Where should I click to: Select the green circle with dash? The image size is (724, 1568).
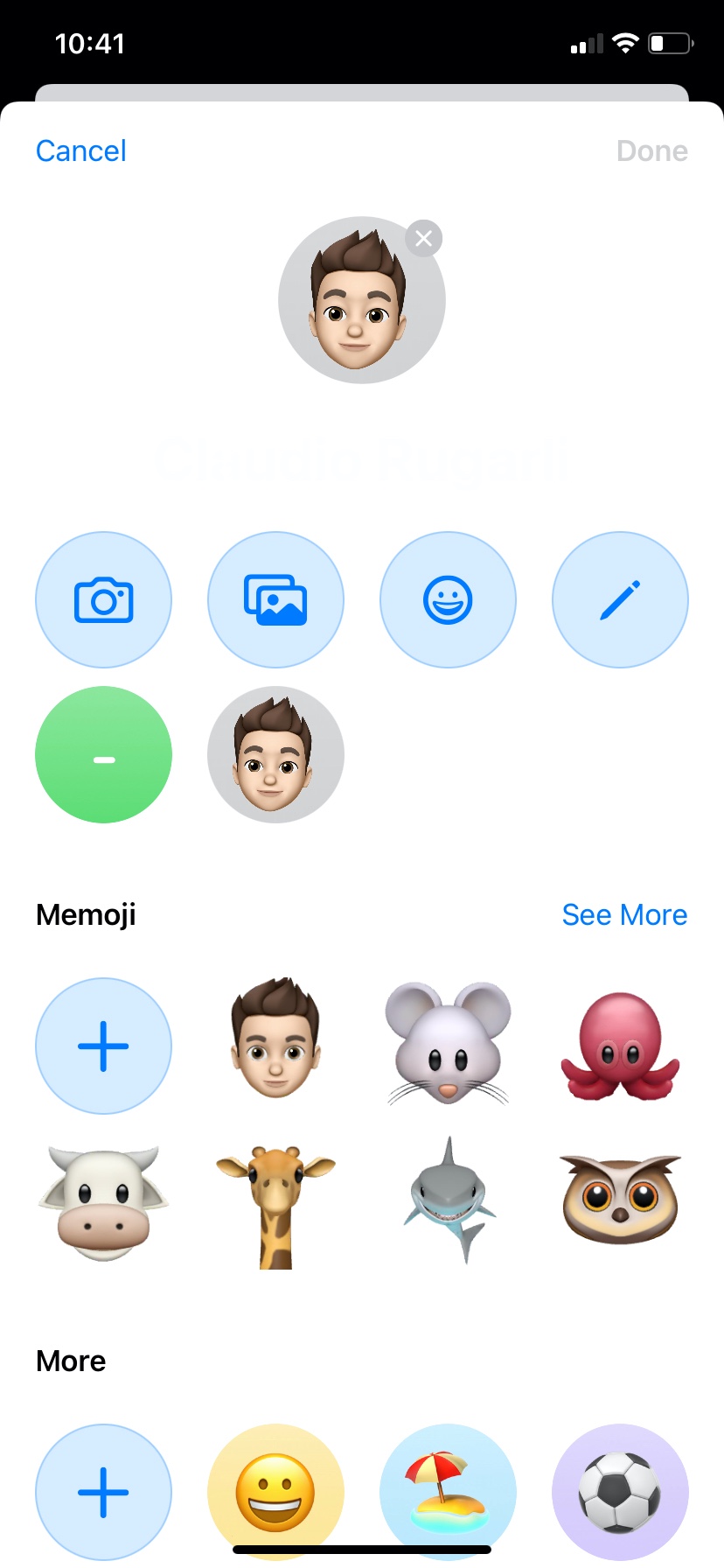pos(103,755)
